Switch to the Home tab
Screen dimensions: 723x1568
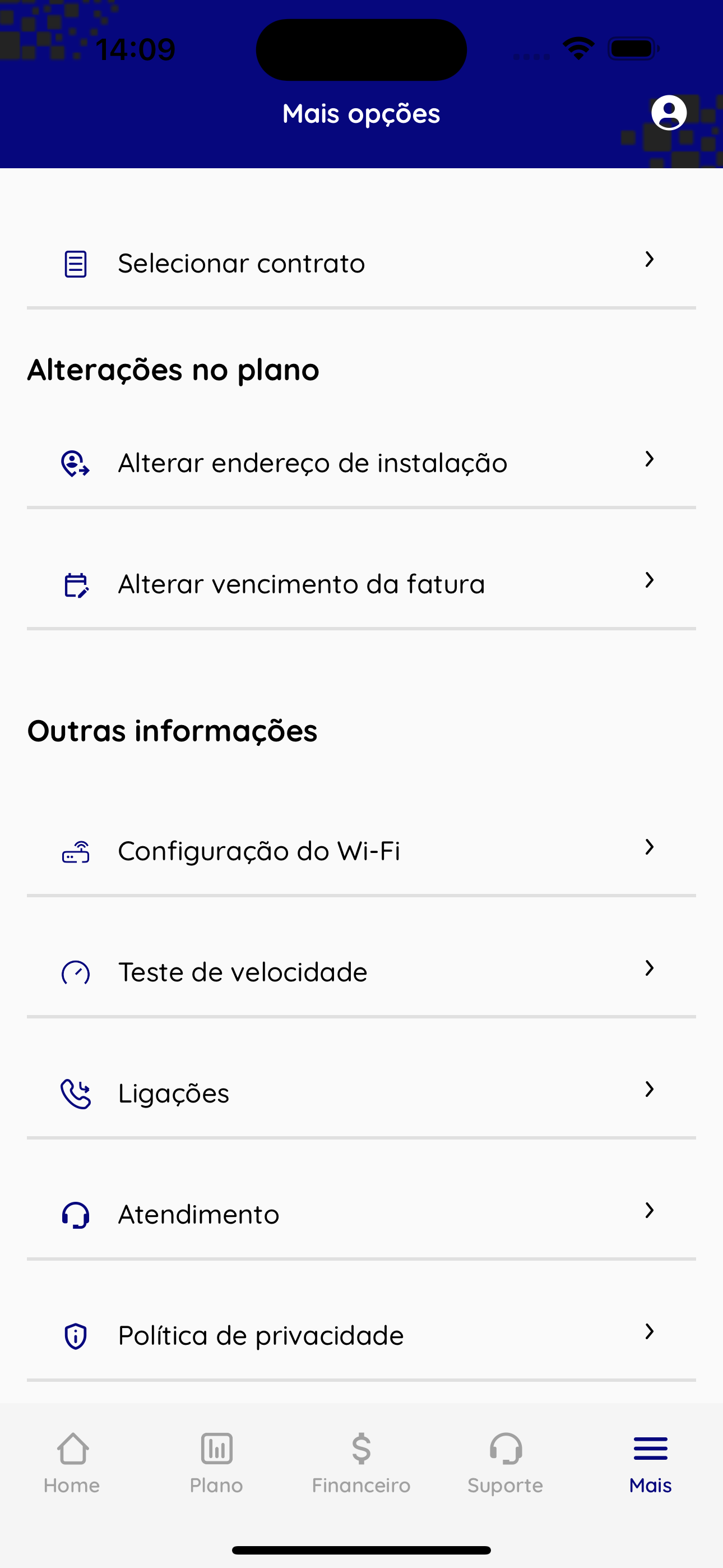tap(72, 1463)
